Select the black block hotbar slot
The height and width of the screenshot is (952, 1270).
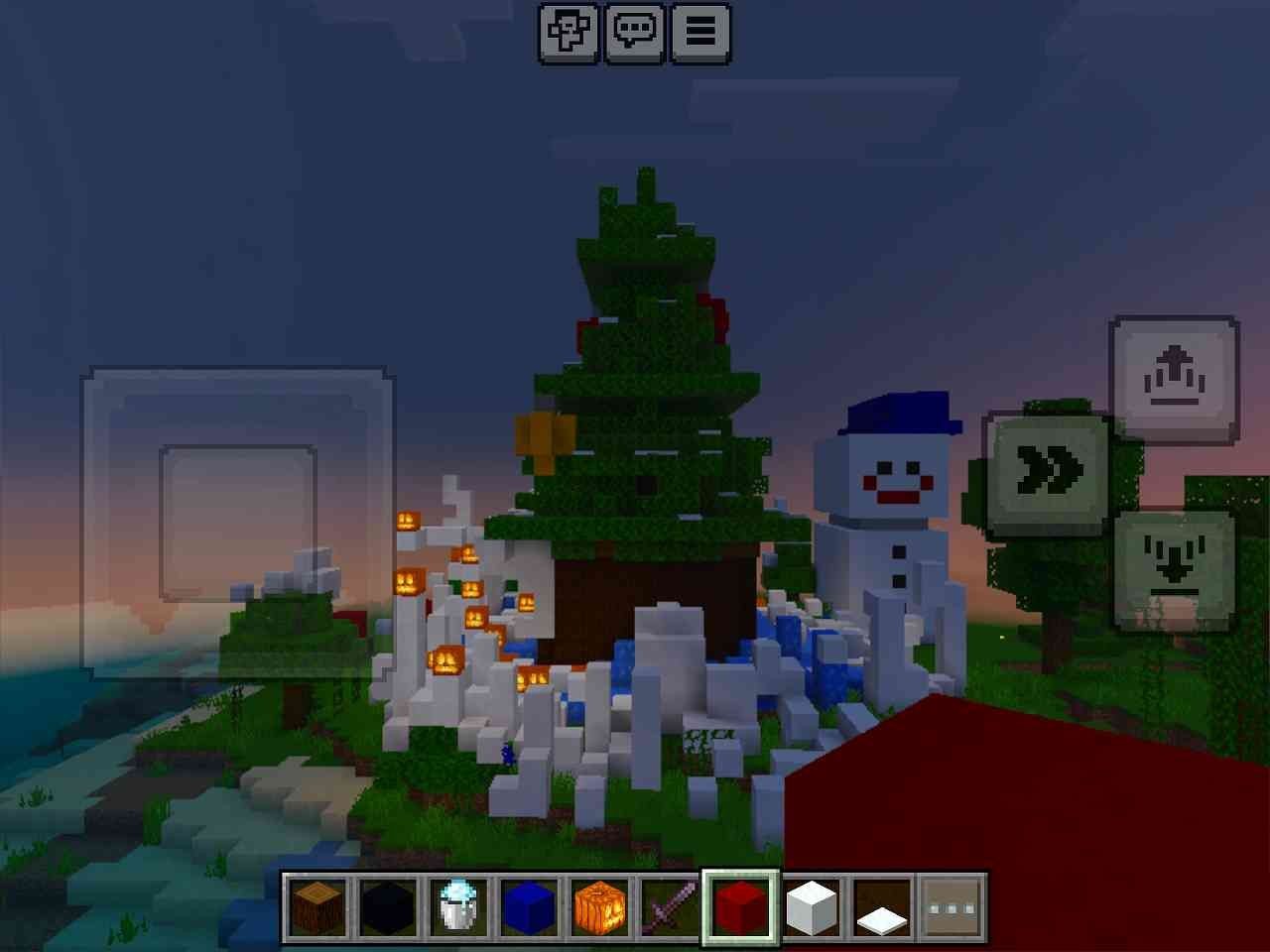pyautogui.click(x=388, y=907)
